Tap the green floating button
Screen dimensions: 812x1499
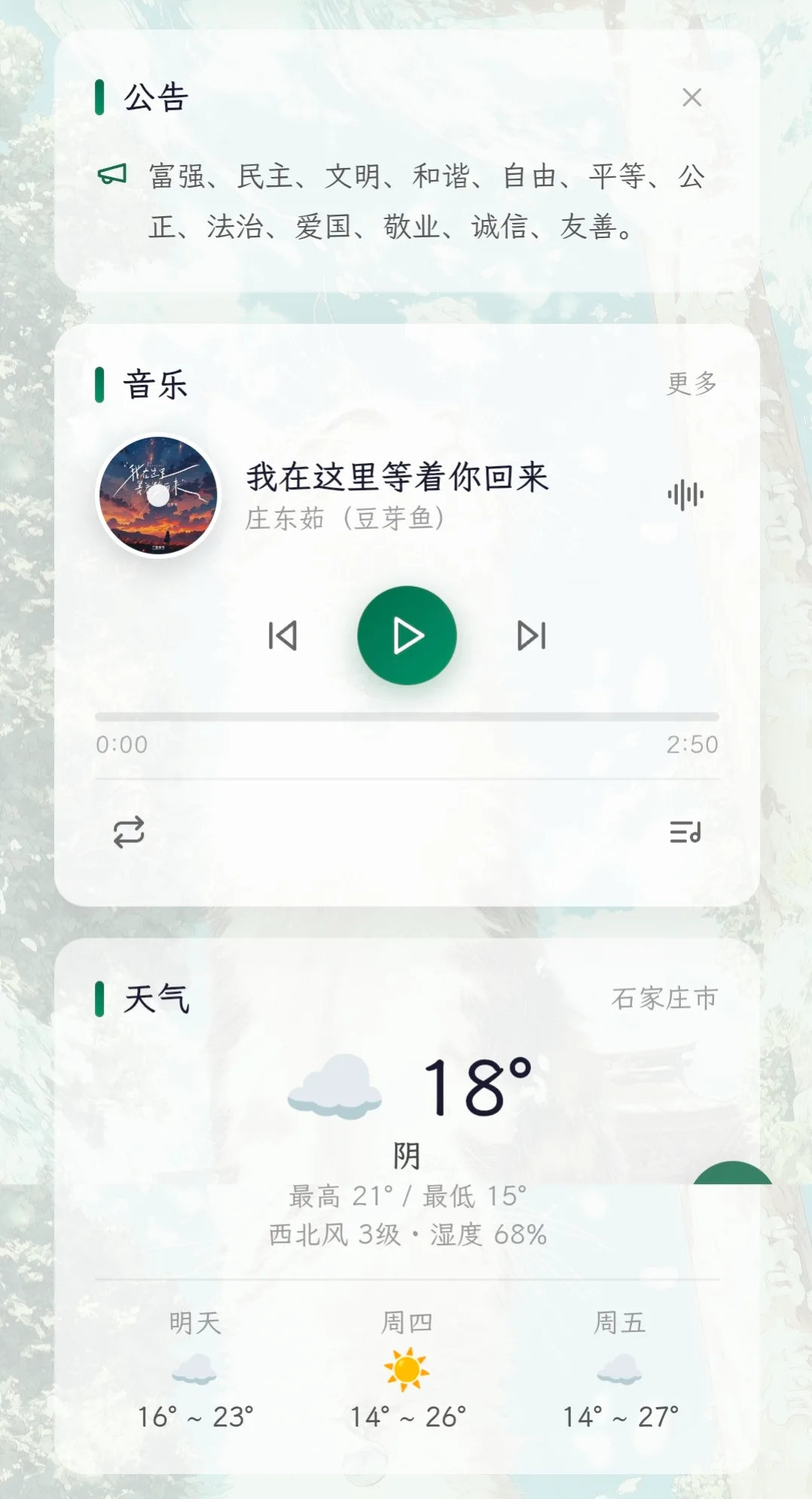pyautogui.click(x=733, y=1174)
